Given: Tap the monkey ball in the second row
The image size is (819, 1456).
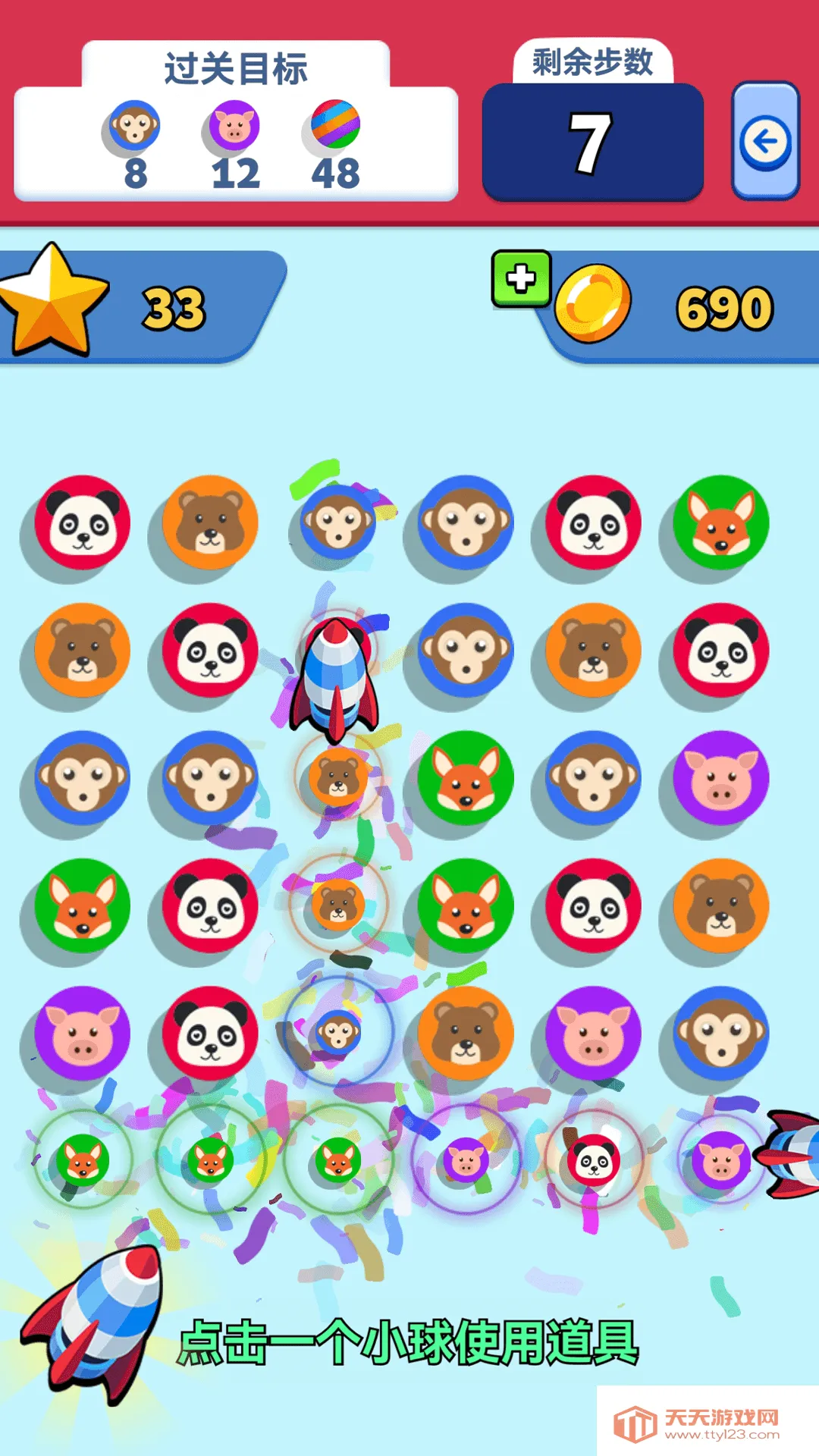Looking at the screenshot, I should (466, 651).
